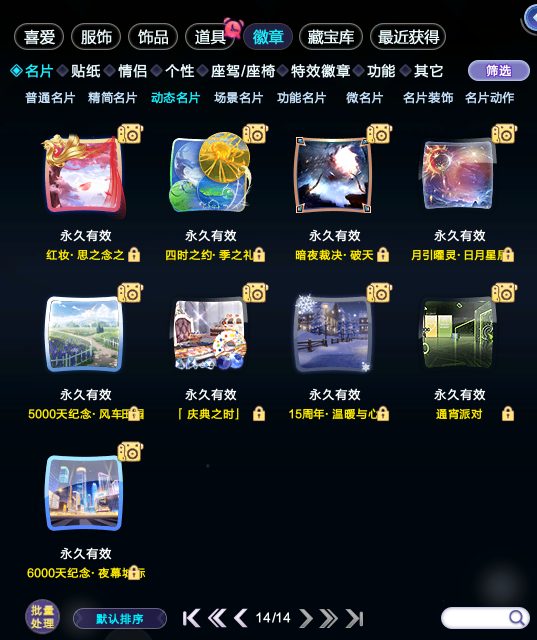Switch to the 藏宝库 tab

pos(331,37)
